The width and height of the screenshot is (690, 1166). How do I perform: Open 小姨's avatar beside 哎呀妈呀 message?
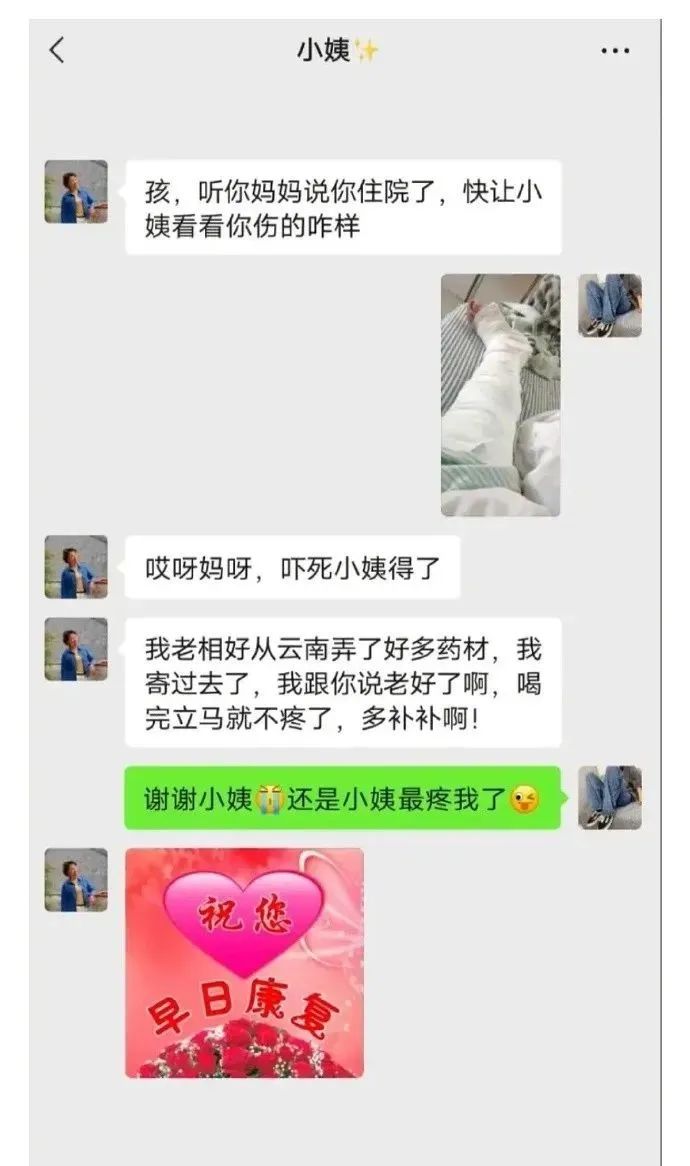coord(76,567)
